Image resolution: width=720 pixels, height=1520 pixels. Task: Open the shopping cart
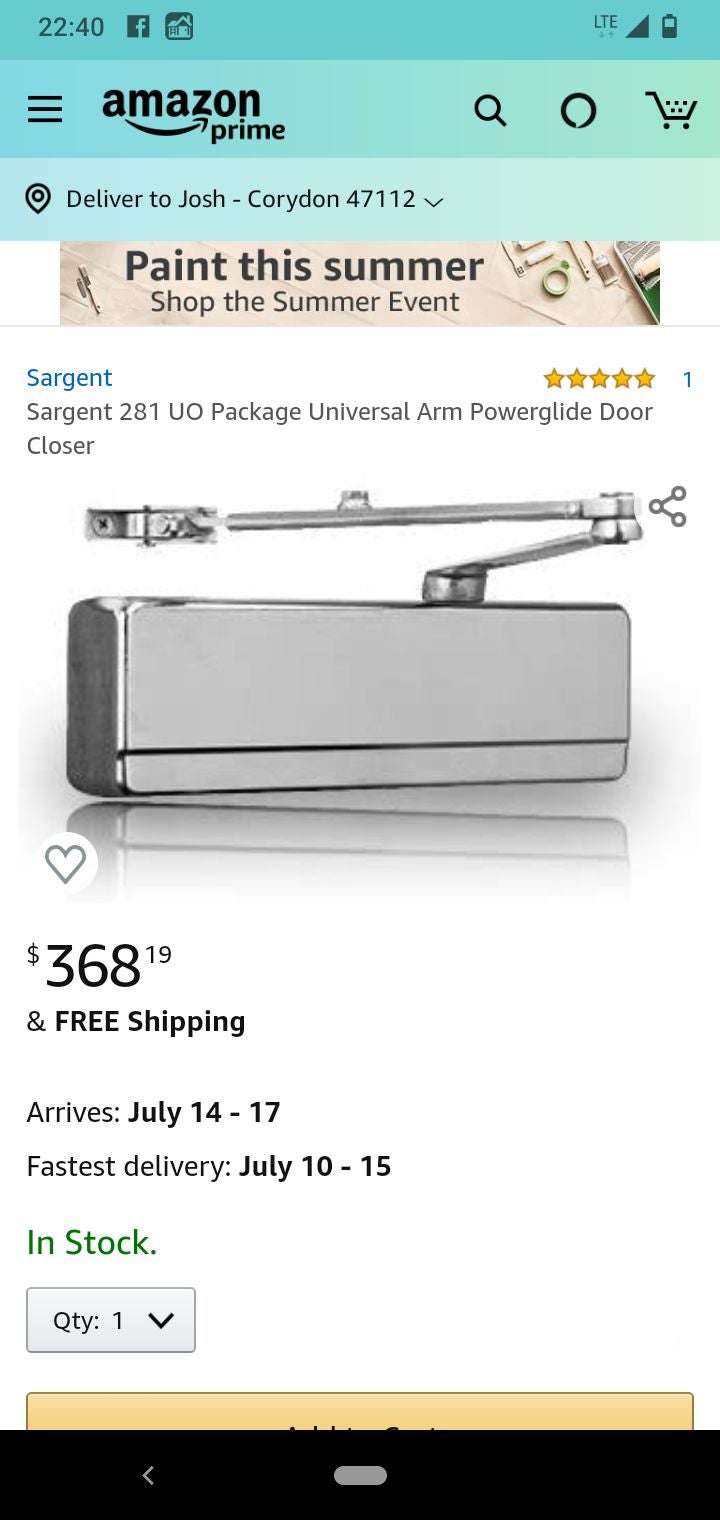671,109
